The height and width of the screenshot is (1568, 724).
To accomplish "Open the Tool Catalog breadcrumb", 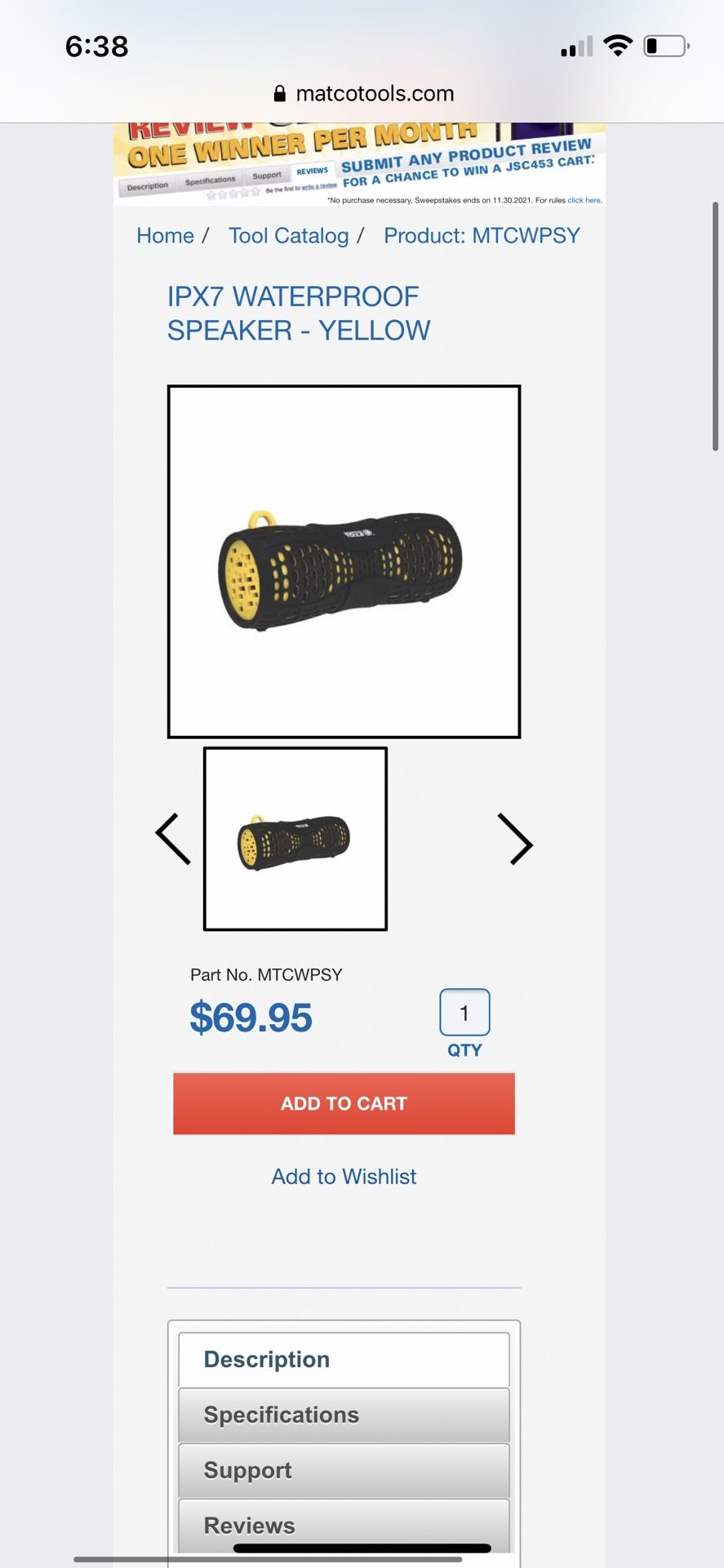I will click(288, 236).
